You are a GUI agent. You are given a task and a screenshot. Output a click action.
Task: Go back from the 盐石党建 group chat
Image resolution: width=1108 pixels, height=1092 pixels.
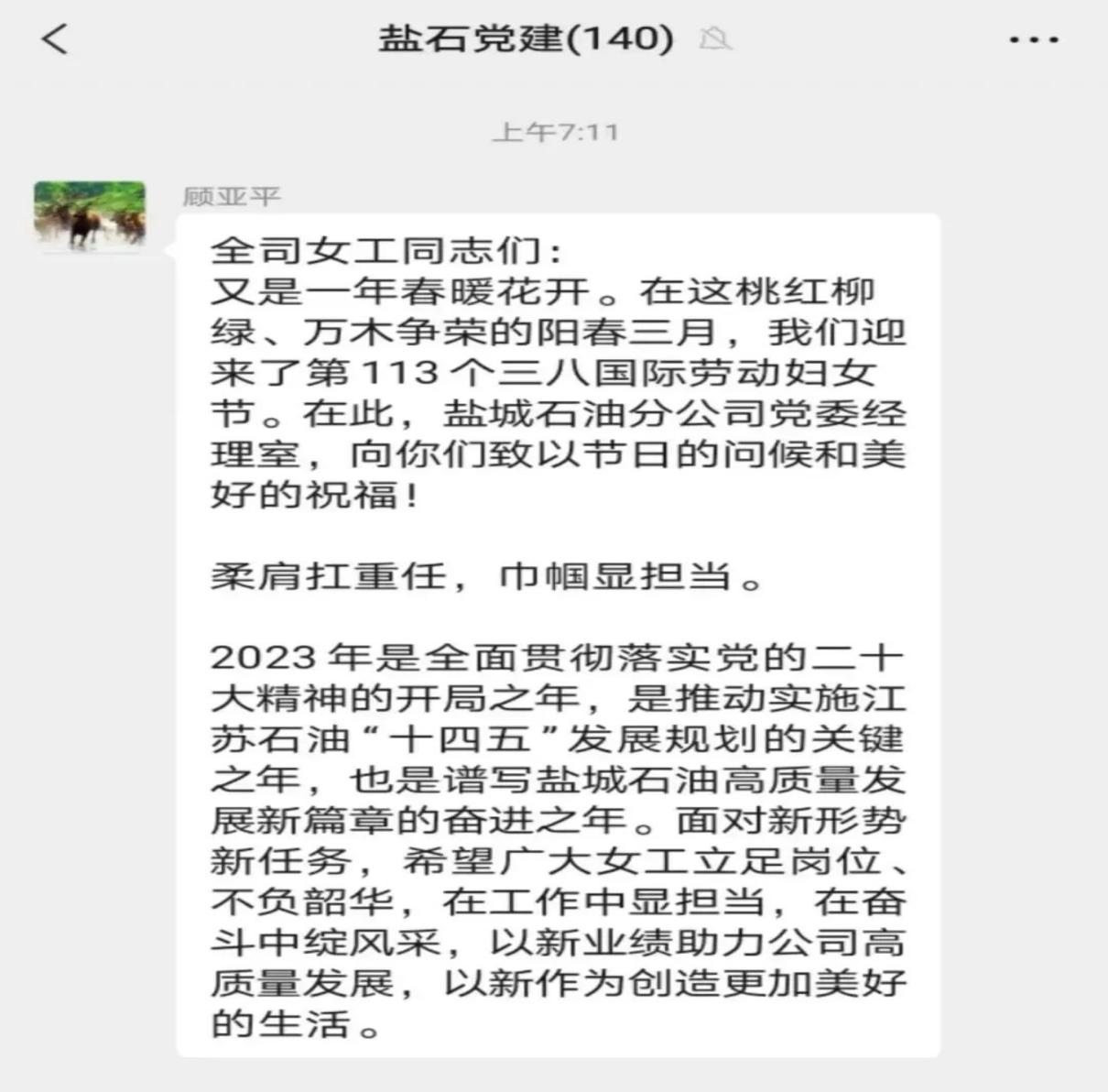tap(55, 39)
